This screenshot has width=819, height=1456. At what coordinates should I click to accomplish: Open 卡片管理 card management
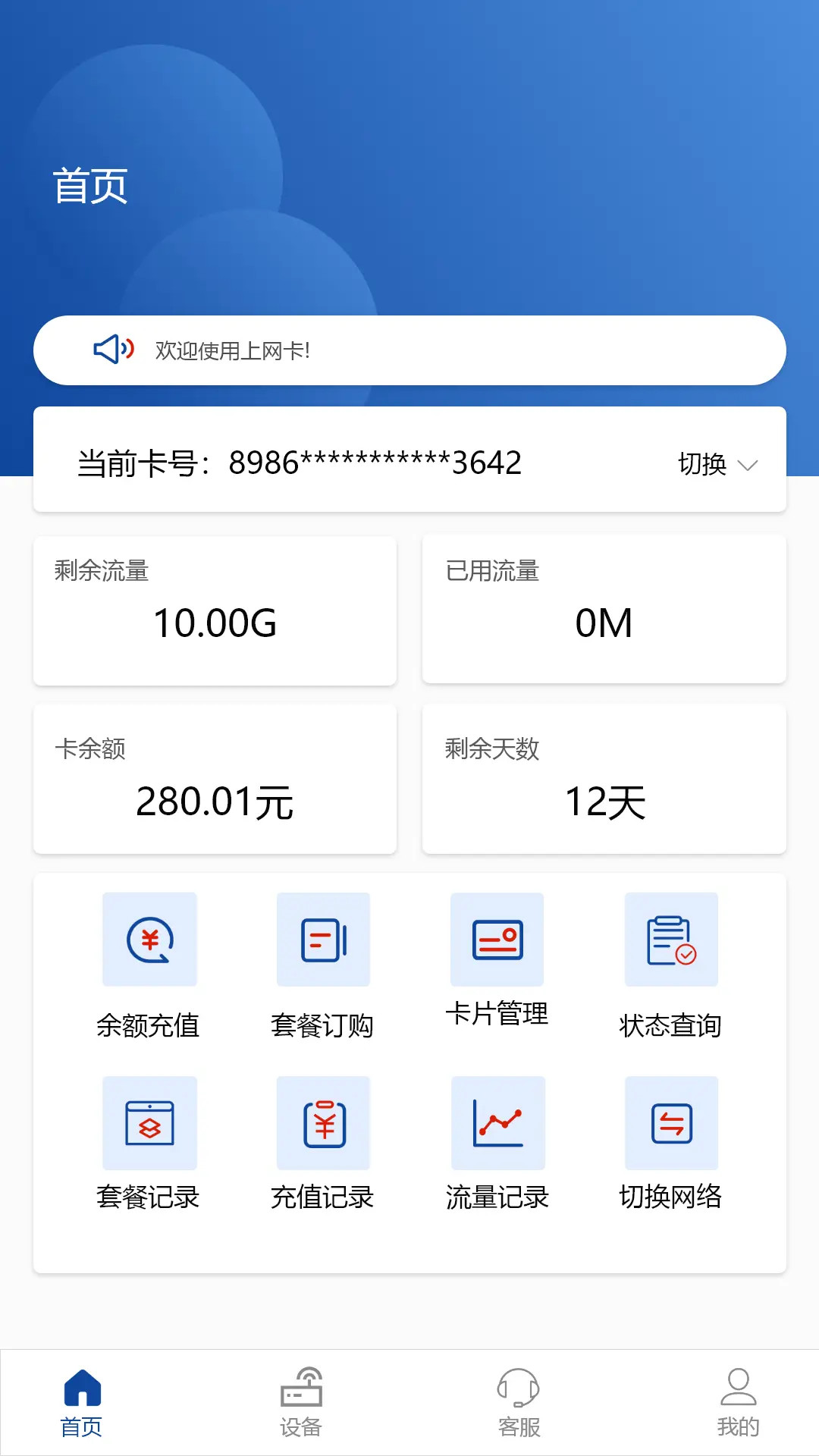[x=497, y=940]
